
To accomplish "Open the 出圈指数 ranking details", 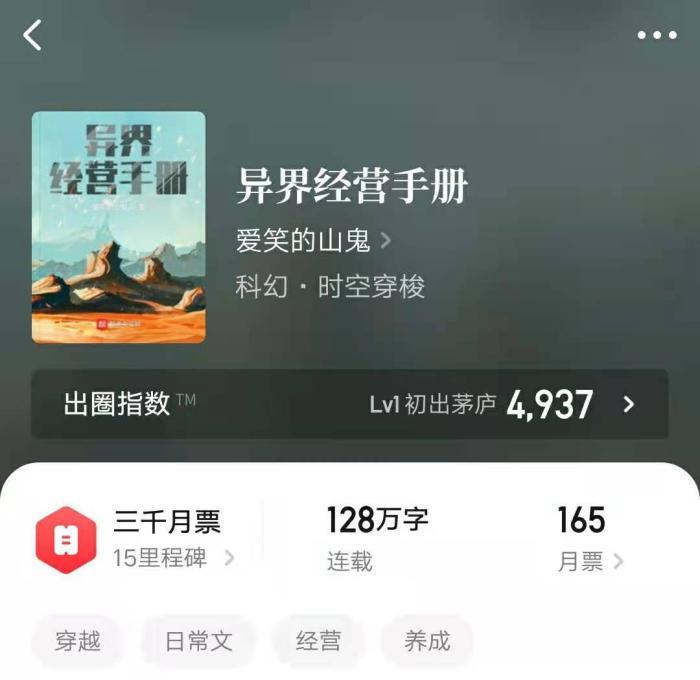I will [x=350, y=404].
